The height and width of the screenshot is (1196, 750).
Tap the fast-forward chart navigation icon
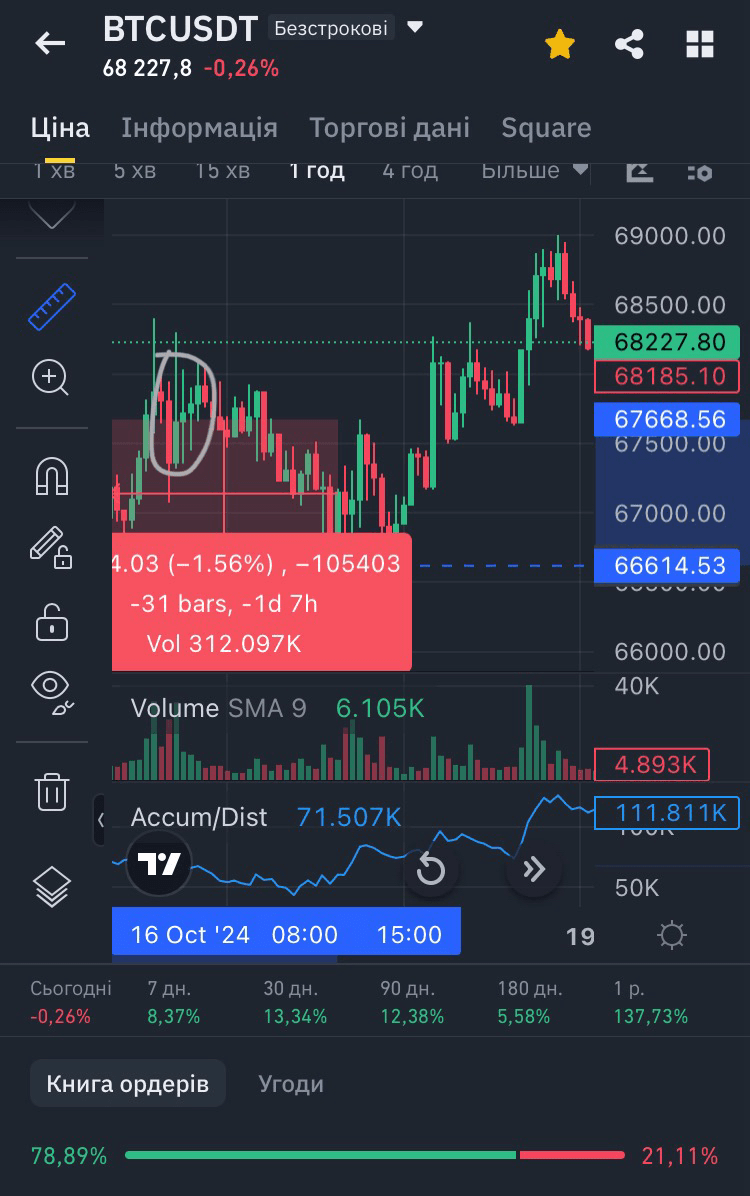click(535, 869)
